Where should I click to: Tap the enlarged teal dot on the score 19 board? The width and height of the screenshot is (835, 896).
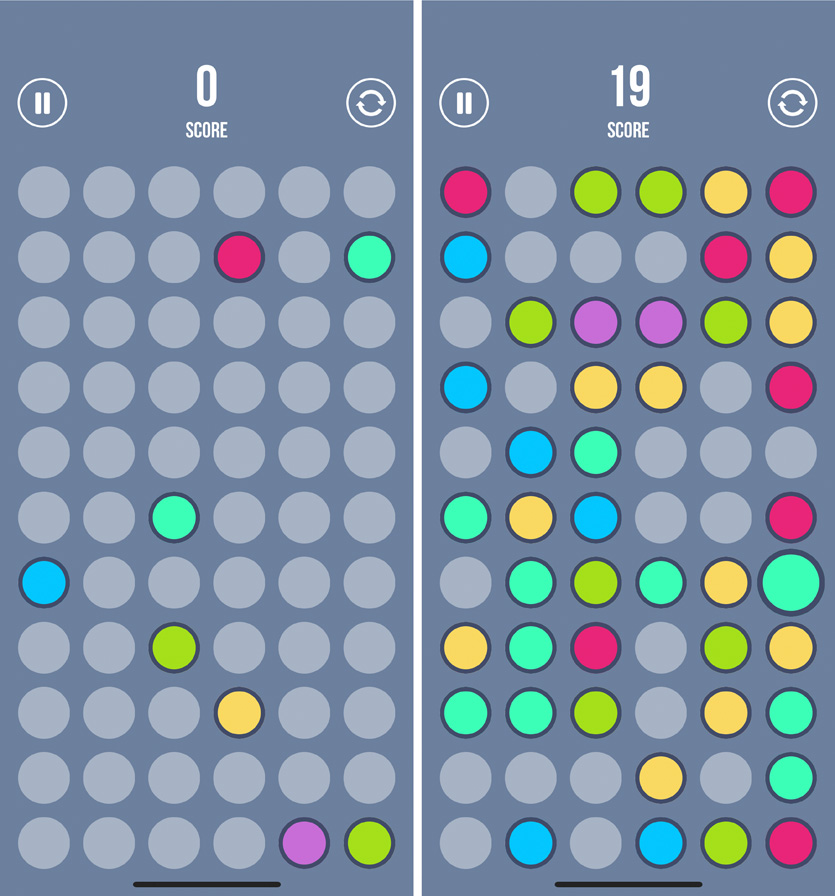pyautogui.click(x=792, y=582)
